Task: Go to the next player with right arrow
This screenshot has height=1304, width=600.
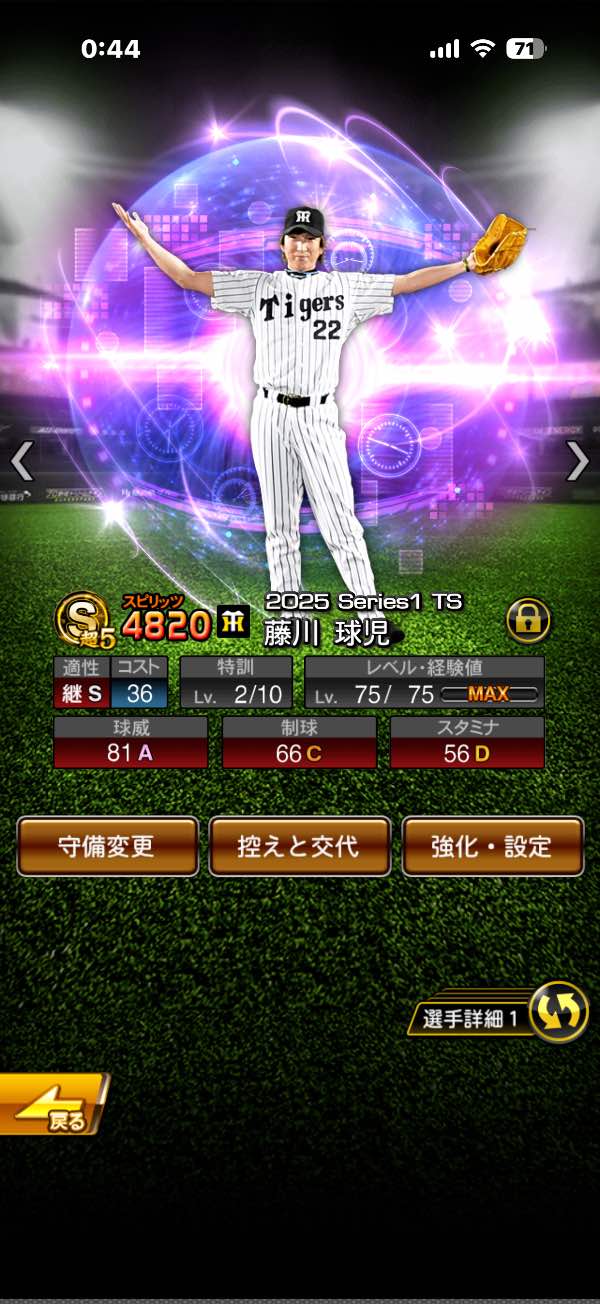Action: pyautogui.click(x=577, y=461)
